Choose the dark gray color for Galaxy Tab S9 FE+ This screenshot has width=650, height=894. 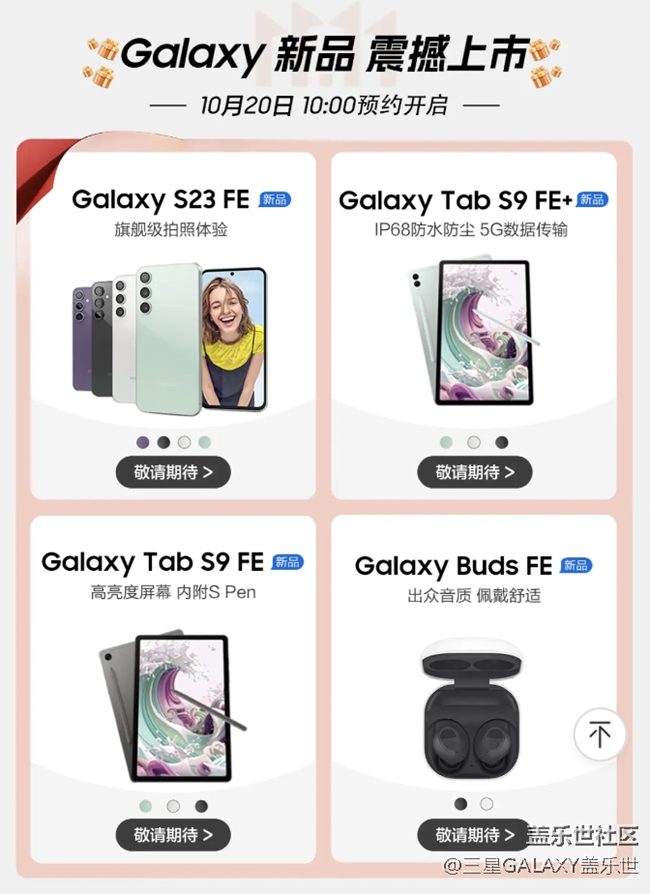click(x=502, y=442)
